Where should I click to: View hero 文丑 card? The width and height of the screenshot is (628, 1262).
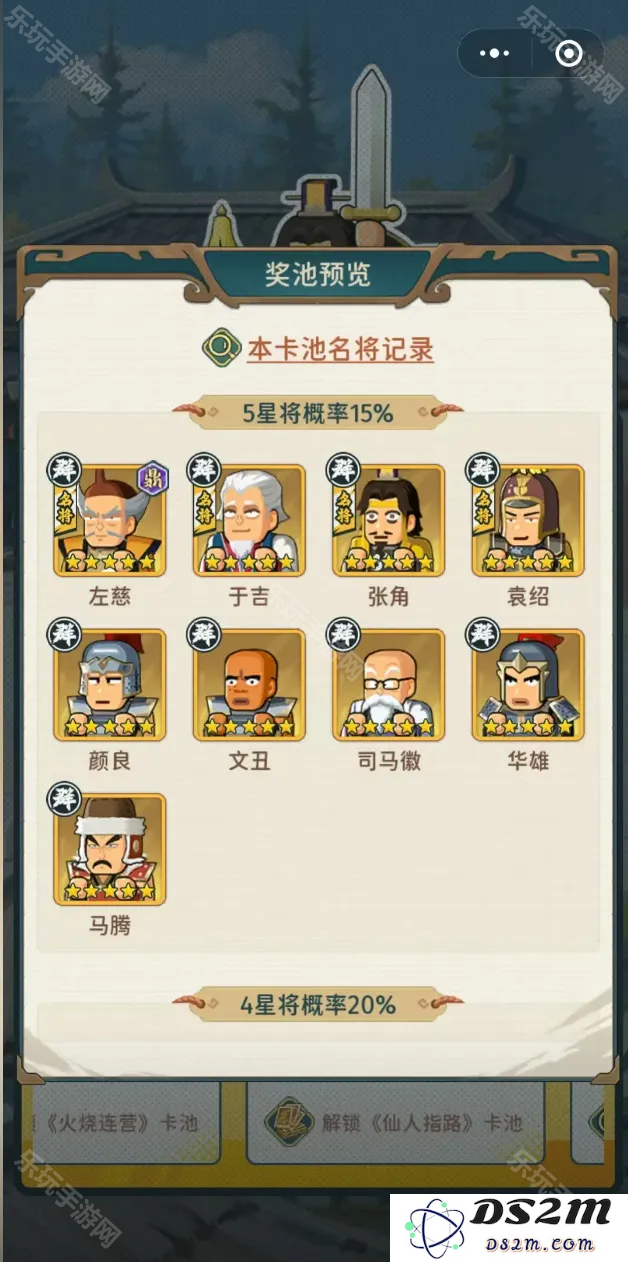pyautogui.click(x=249, y=685)
